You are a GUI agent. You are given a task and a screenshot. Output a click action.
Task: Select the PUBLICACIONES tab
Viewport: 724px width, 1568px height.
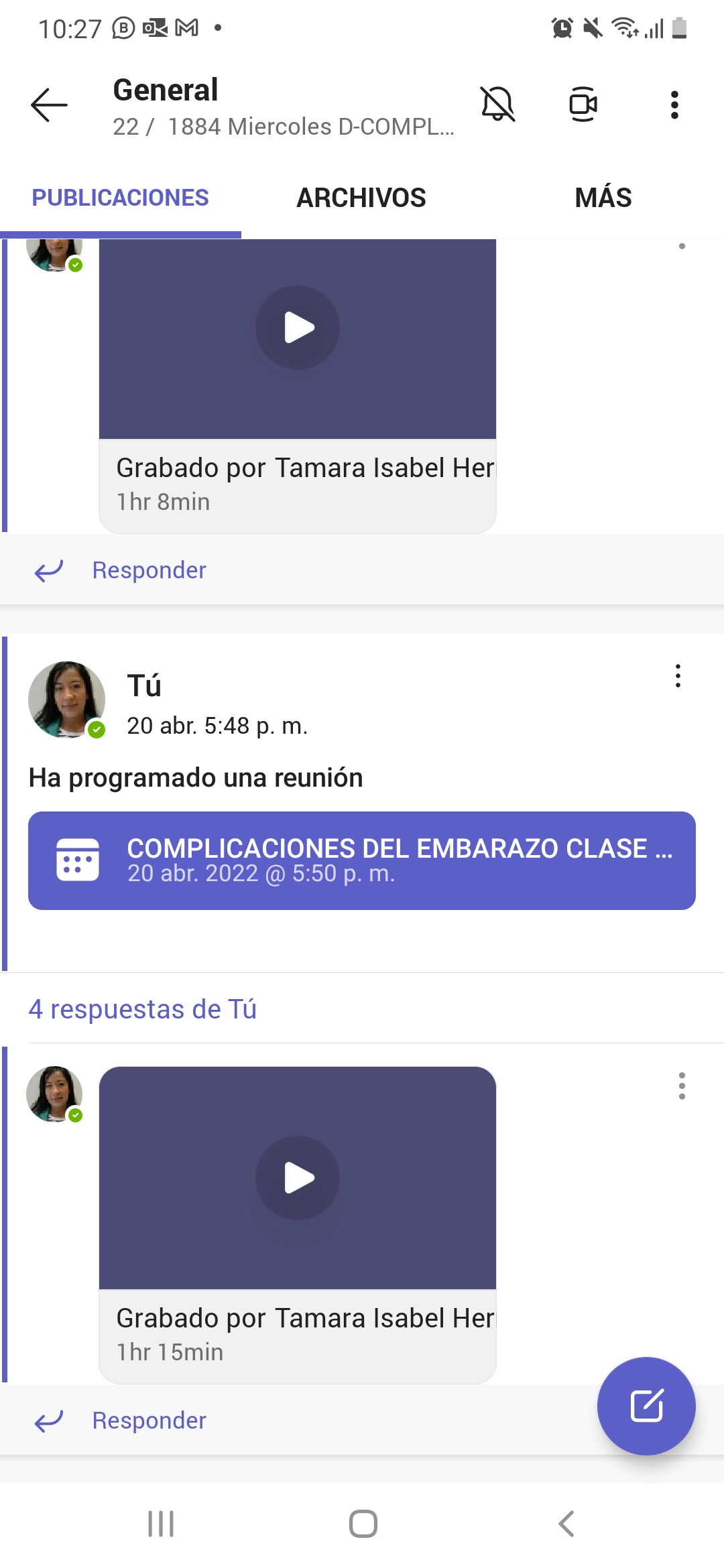click(121, 198)
